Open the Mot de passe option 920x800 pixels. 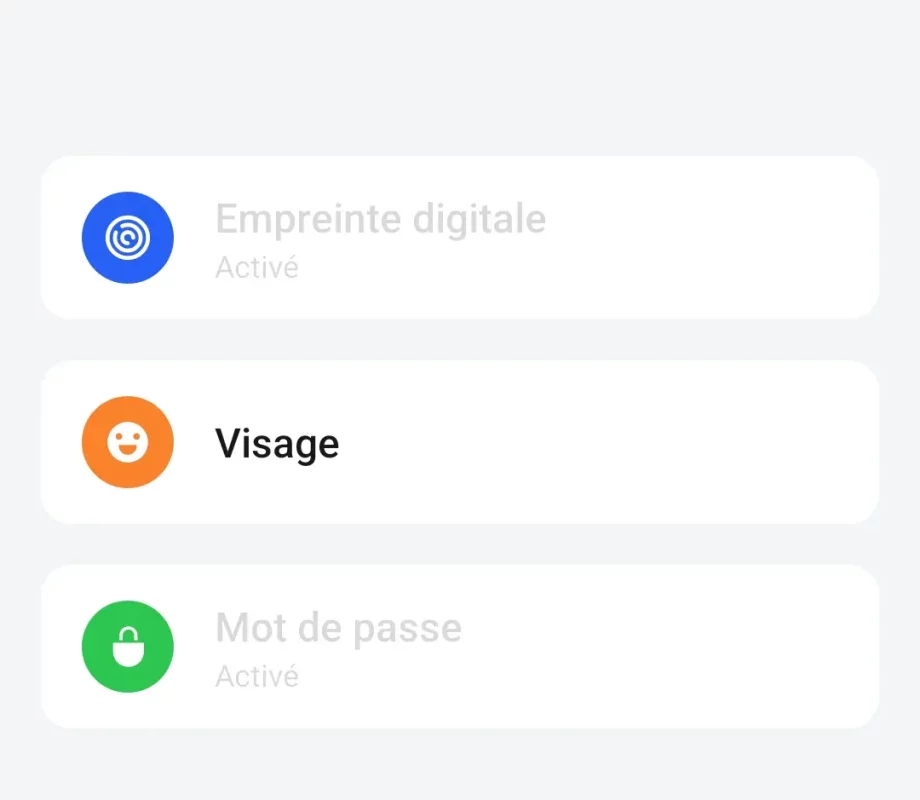[459, 646]
